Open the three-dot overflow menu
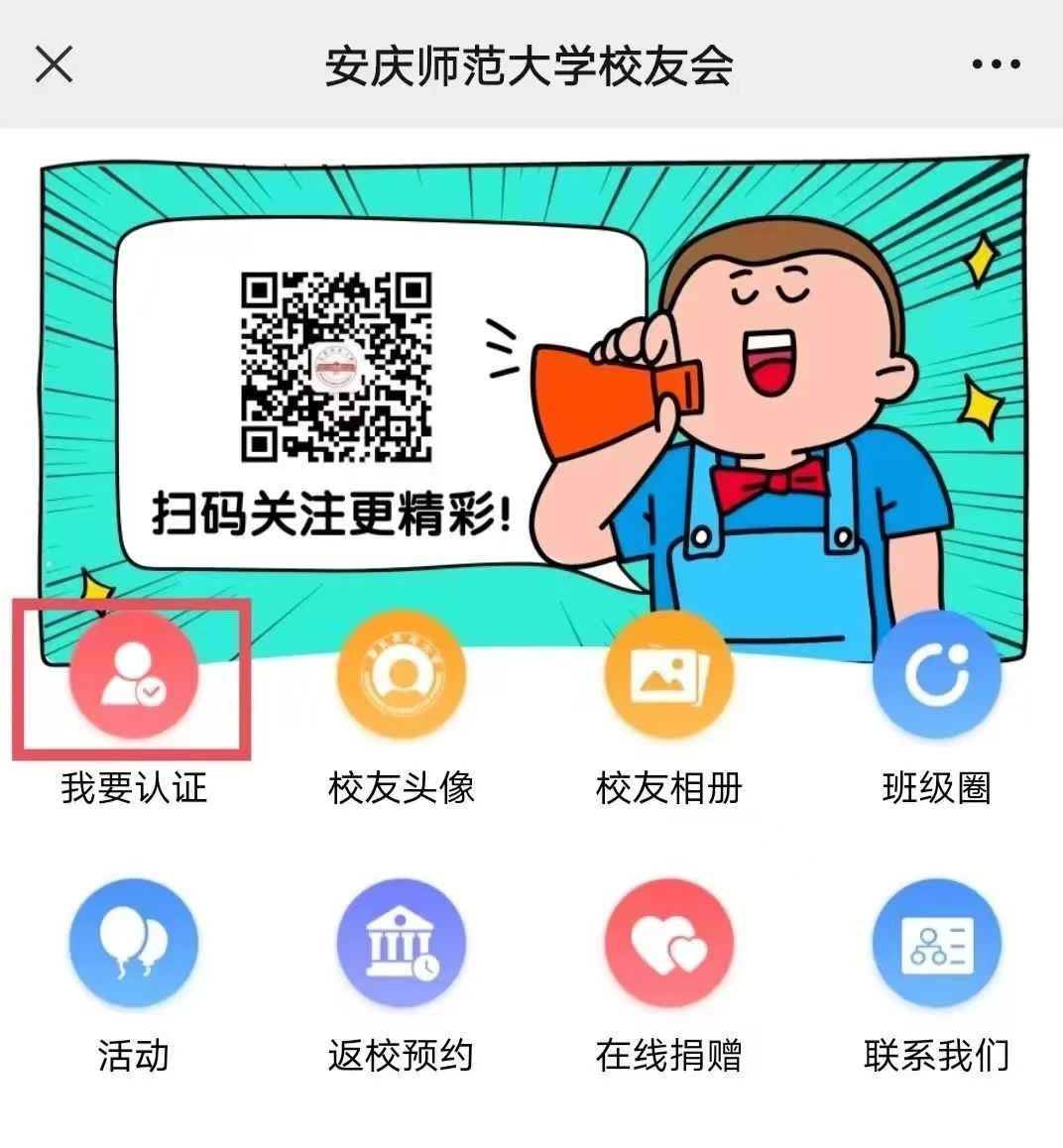This screenshot has width=1063, height=1148. pos(996,65)
